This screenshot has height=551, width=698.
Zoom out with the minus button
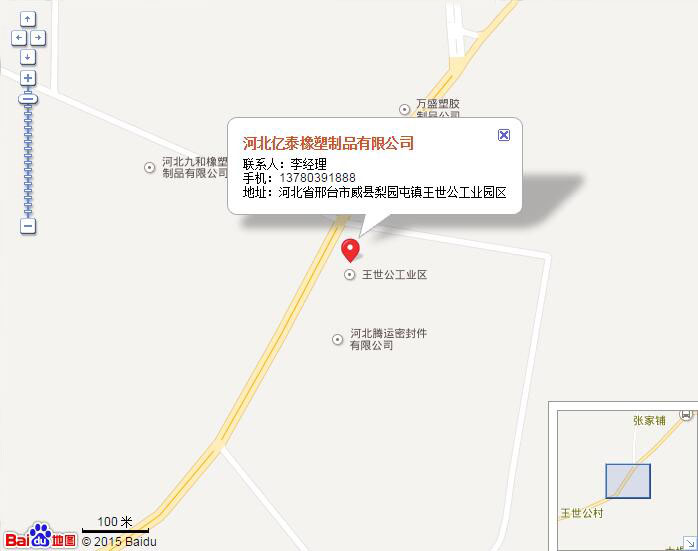tap(28, 226)
